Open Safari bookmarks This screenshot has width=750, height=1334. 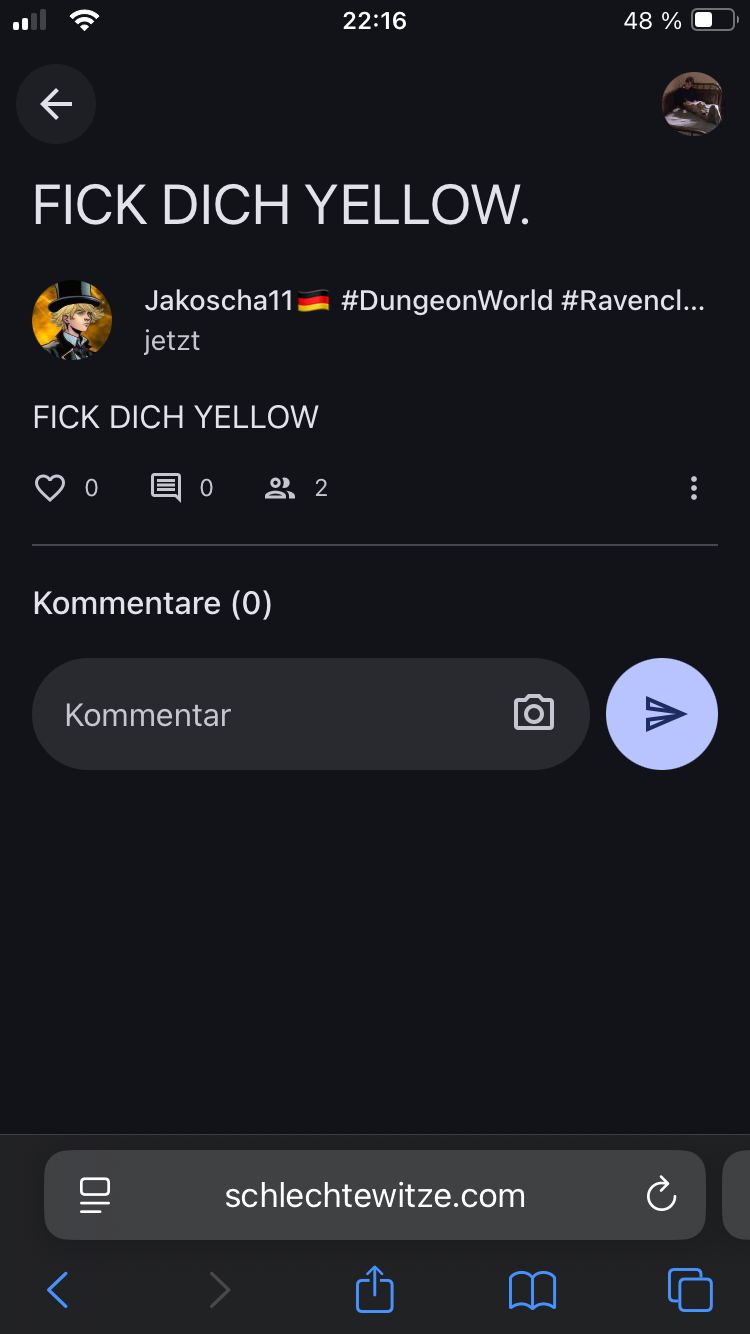[x=532, y=1290]
